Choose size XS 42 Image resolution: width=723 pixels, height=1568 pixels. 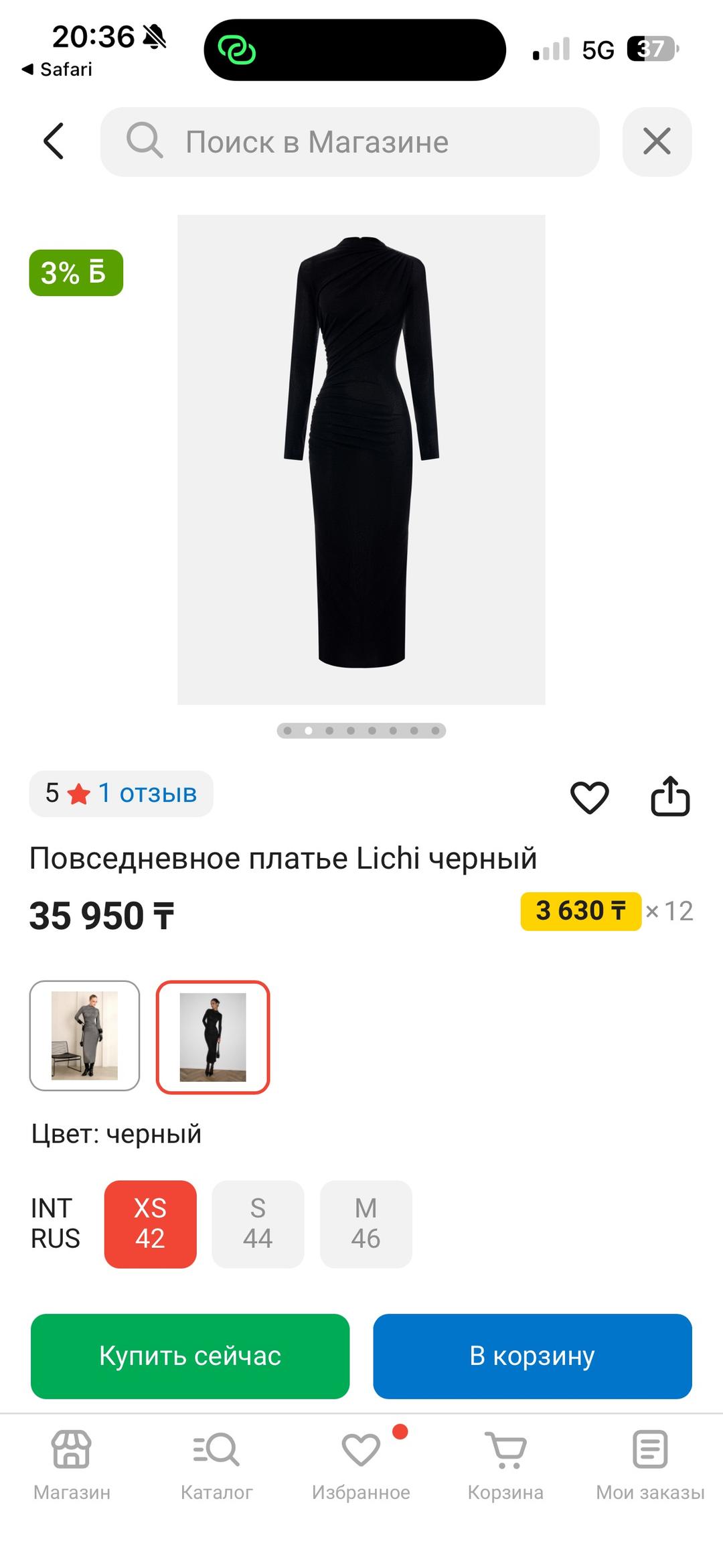[150, 1224]
